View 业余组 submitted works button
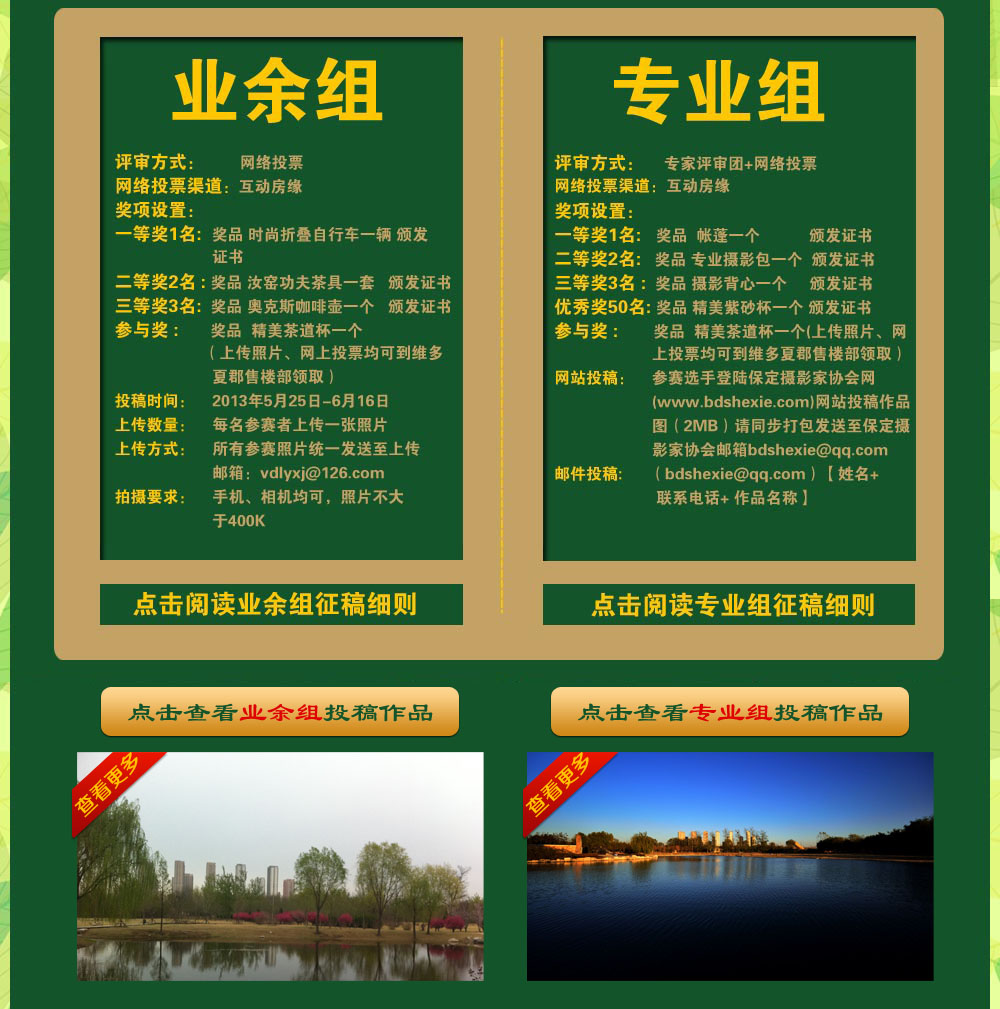Viewport: 1000px width, 1009px height. (x=280, y=712)
